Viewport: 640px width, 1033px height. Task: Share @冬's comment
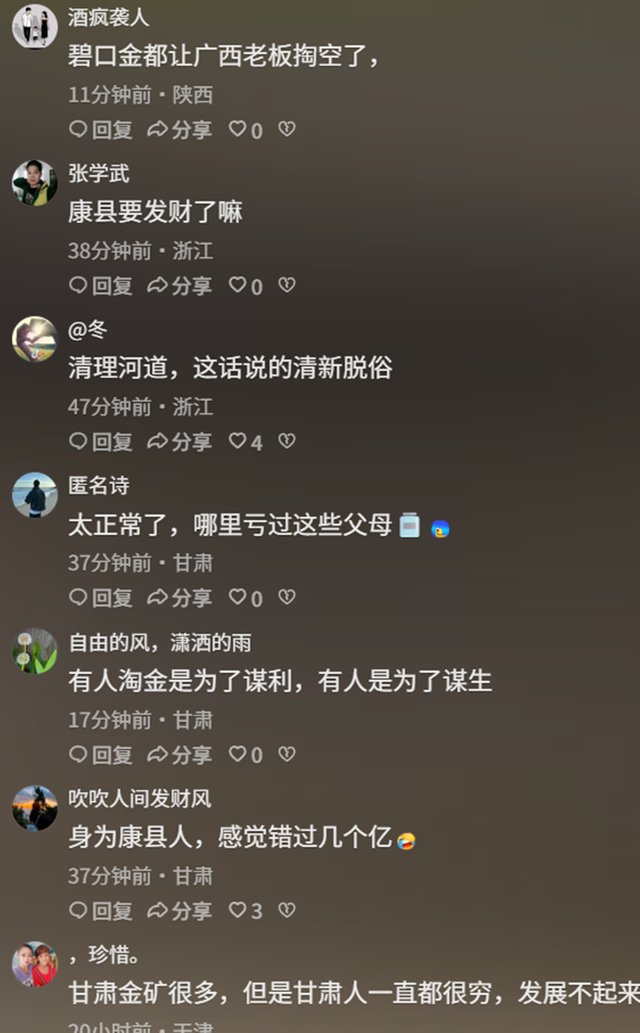180,441
